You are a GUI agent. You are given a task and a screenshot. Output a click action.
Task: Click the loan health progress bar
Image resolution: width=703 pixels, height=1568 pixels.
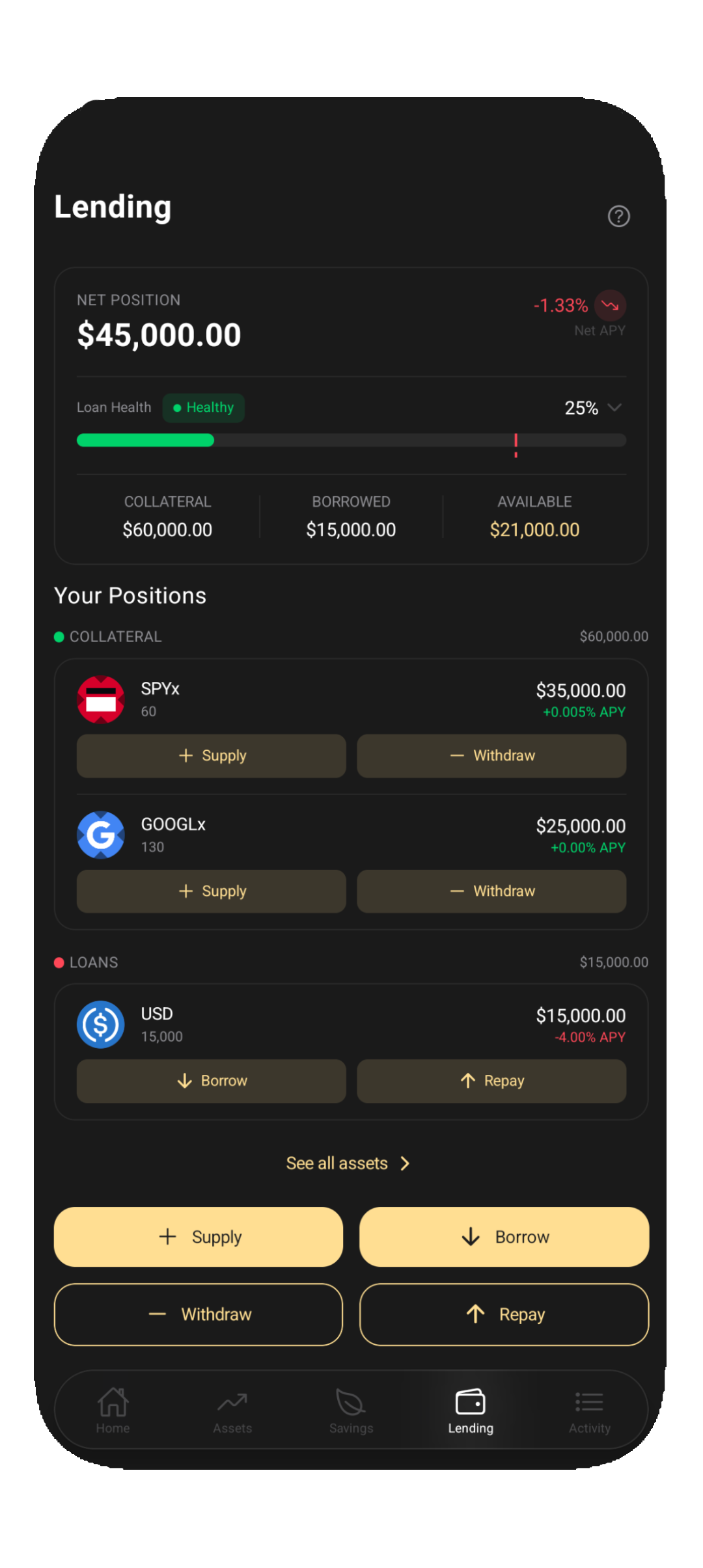351,440
